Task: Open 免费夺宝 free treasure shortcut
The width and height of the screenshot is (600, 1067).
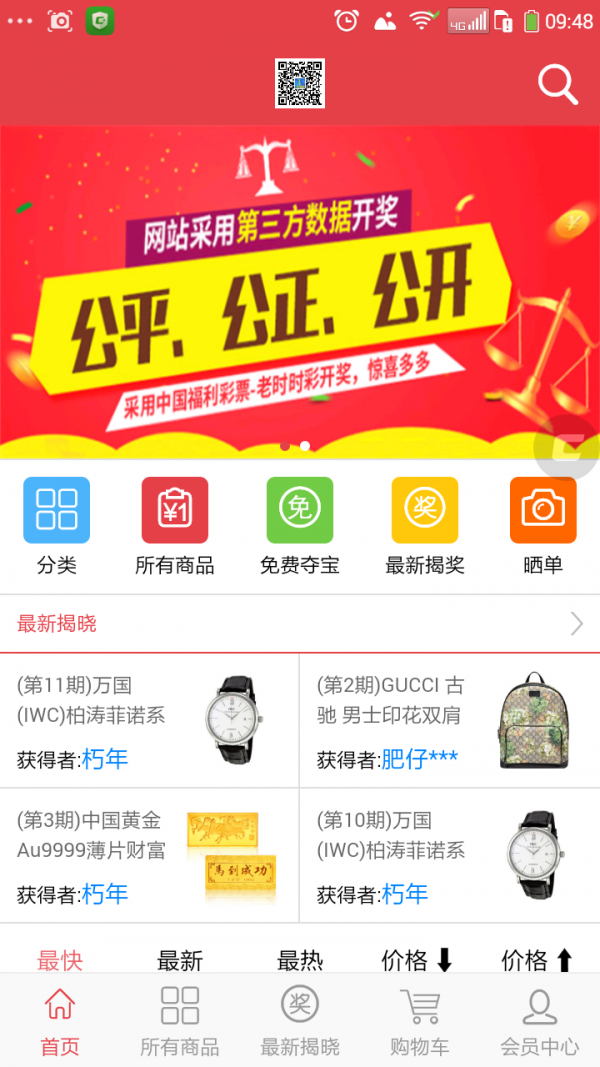Action: pos(299,526)
